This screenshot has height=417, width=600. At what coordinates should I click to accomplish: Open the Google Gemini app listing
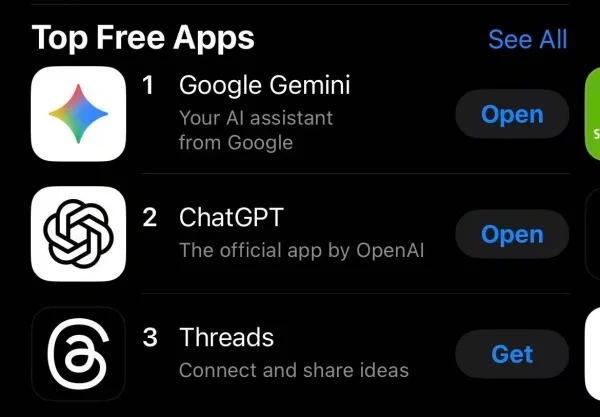pyautogui.click(x=264, y=86)
